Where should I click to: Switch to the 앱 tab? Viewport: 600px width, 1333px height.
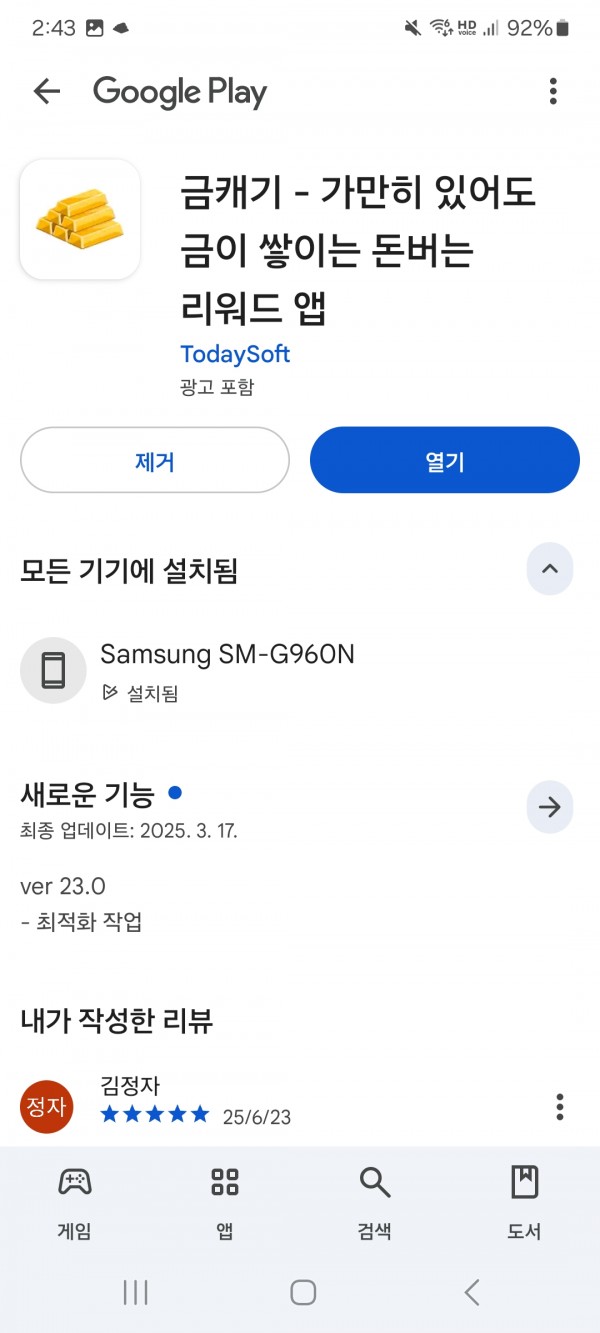(x=225, y=1203)
